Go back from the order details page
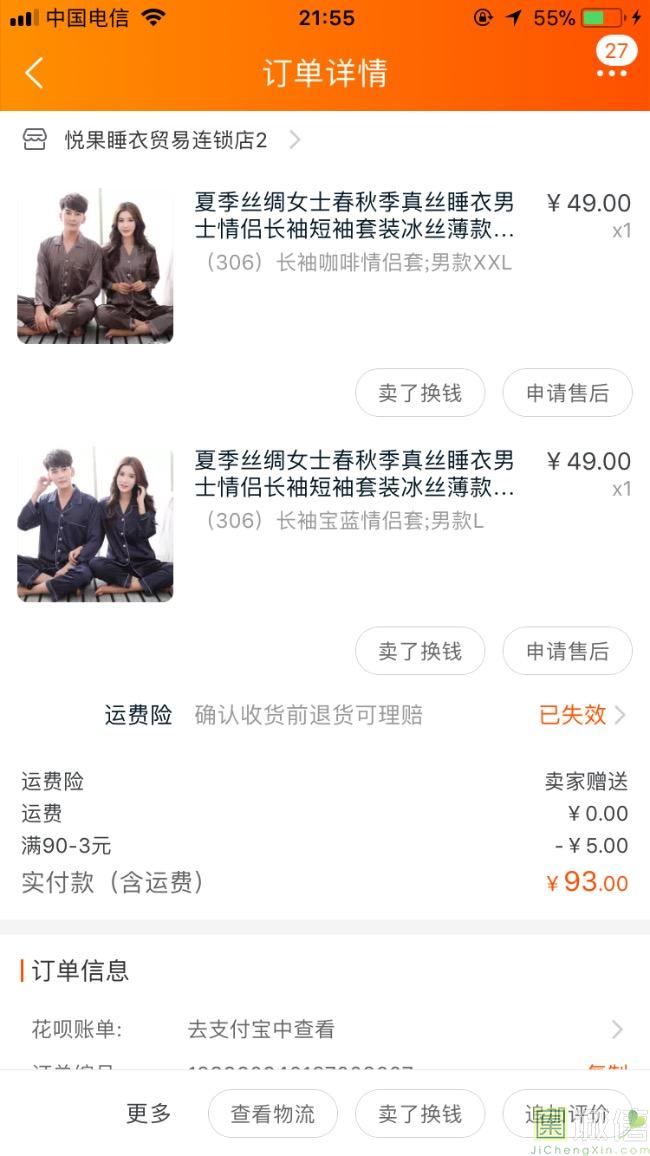 34,73
